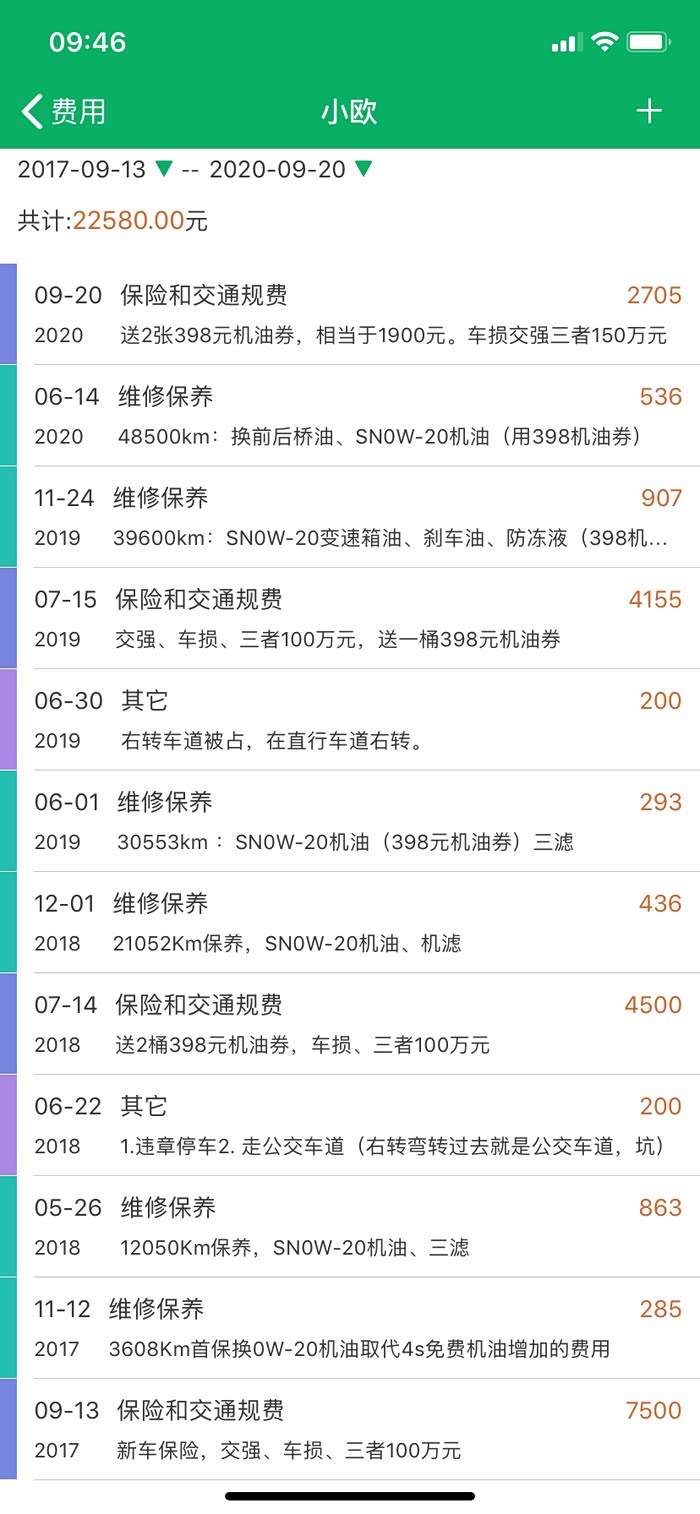Go back to 费用 screen
Image resolution: width=700 pixels, height=1514 pixels.
coord(64,111)
